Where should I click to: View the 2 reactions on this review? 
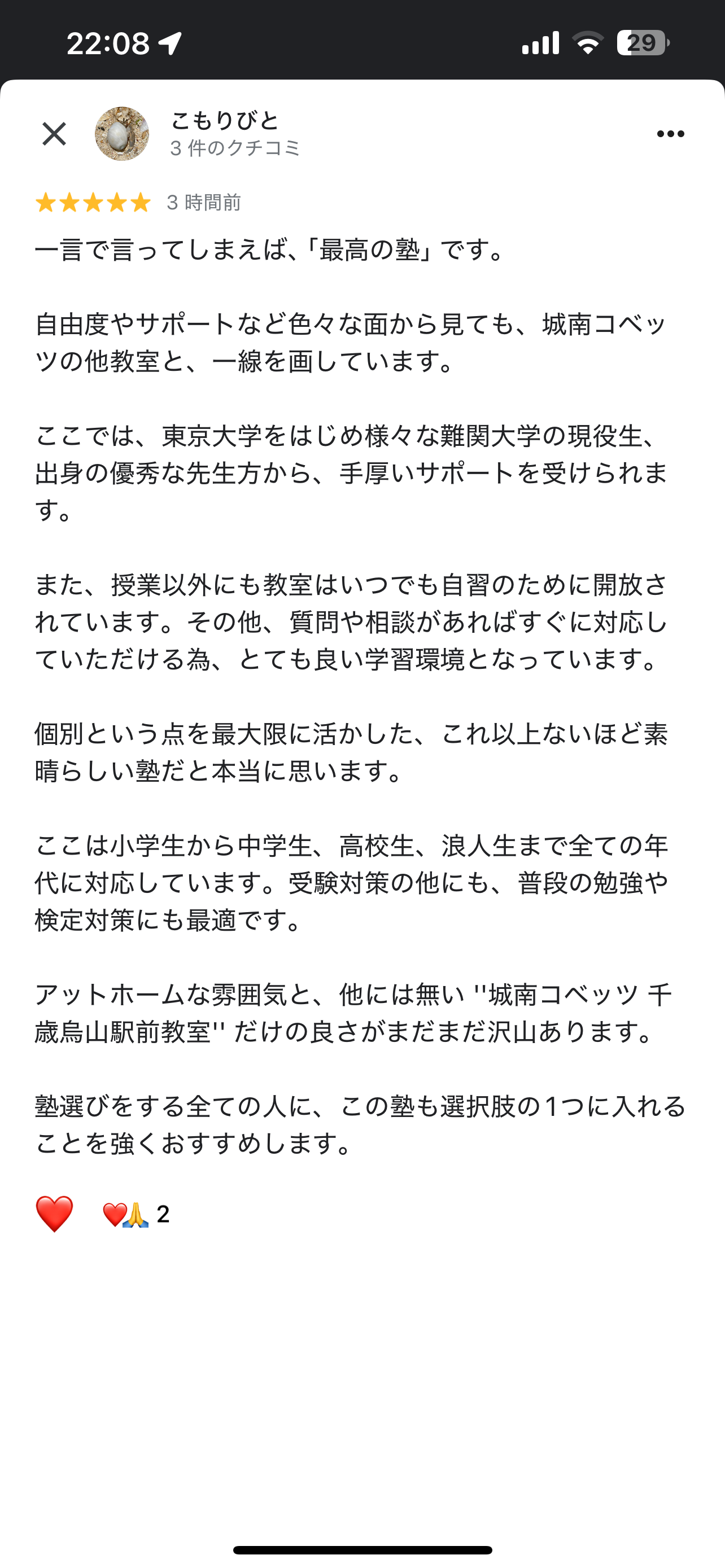tap(136, 1214)
